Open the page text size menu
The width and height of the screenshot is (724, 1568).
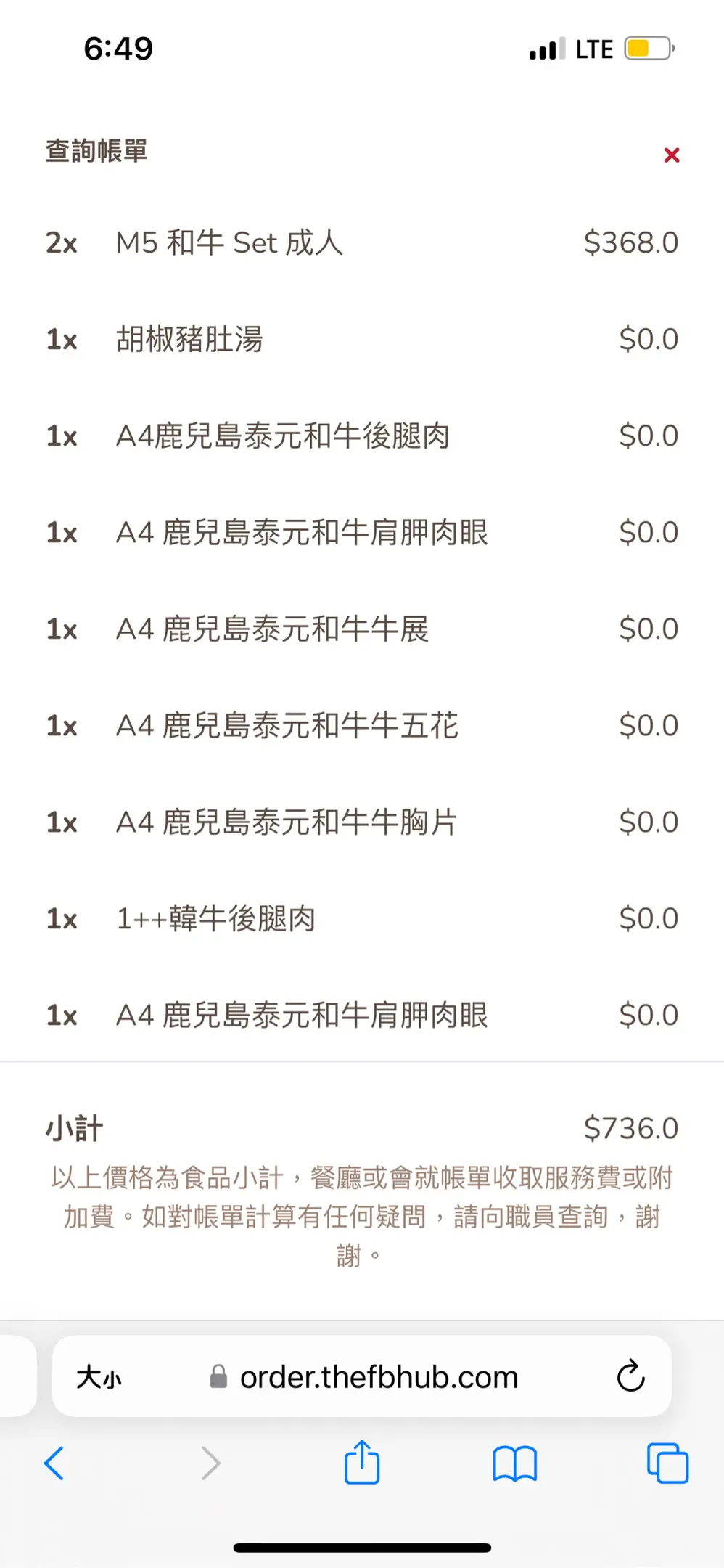tap(99, 1377)
